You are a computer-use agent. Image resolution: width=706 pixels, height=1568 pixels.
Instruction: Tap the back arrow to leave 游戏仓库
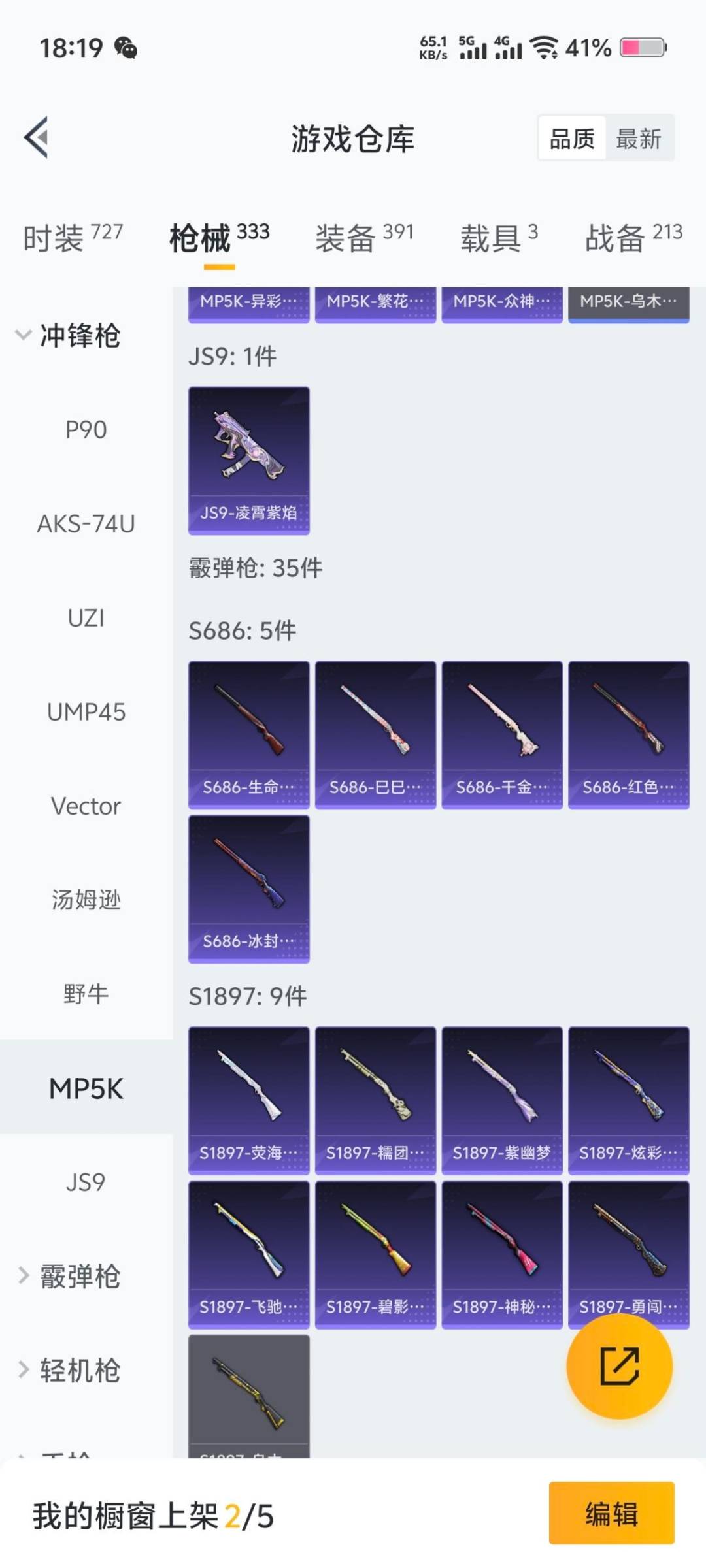click(37, 137)
